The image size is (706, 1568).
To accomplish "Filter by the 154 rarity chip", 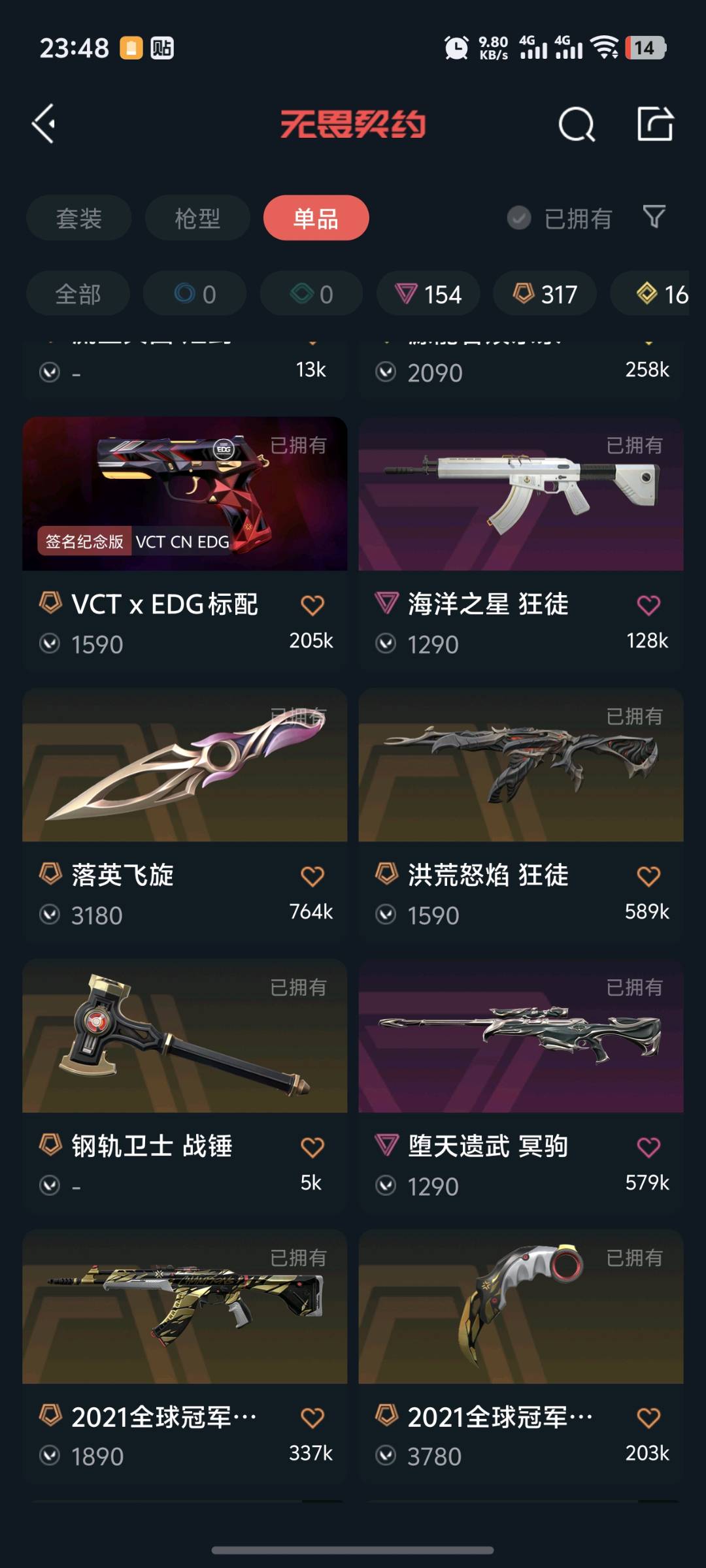I will pyautogui.click(x=428, y=295).
